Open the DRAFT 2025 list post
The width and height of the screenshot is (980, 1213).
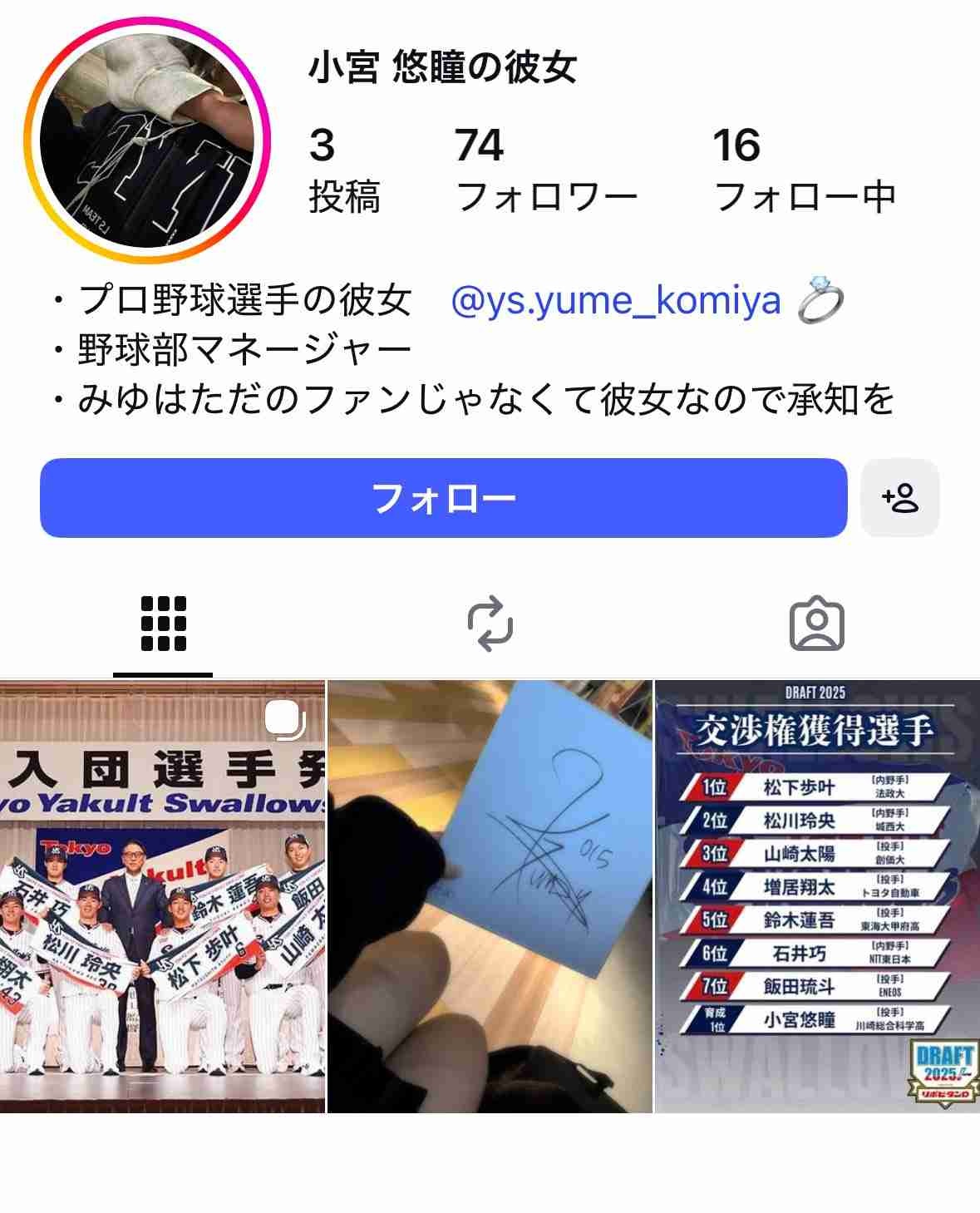[817, 896]
